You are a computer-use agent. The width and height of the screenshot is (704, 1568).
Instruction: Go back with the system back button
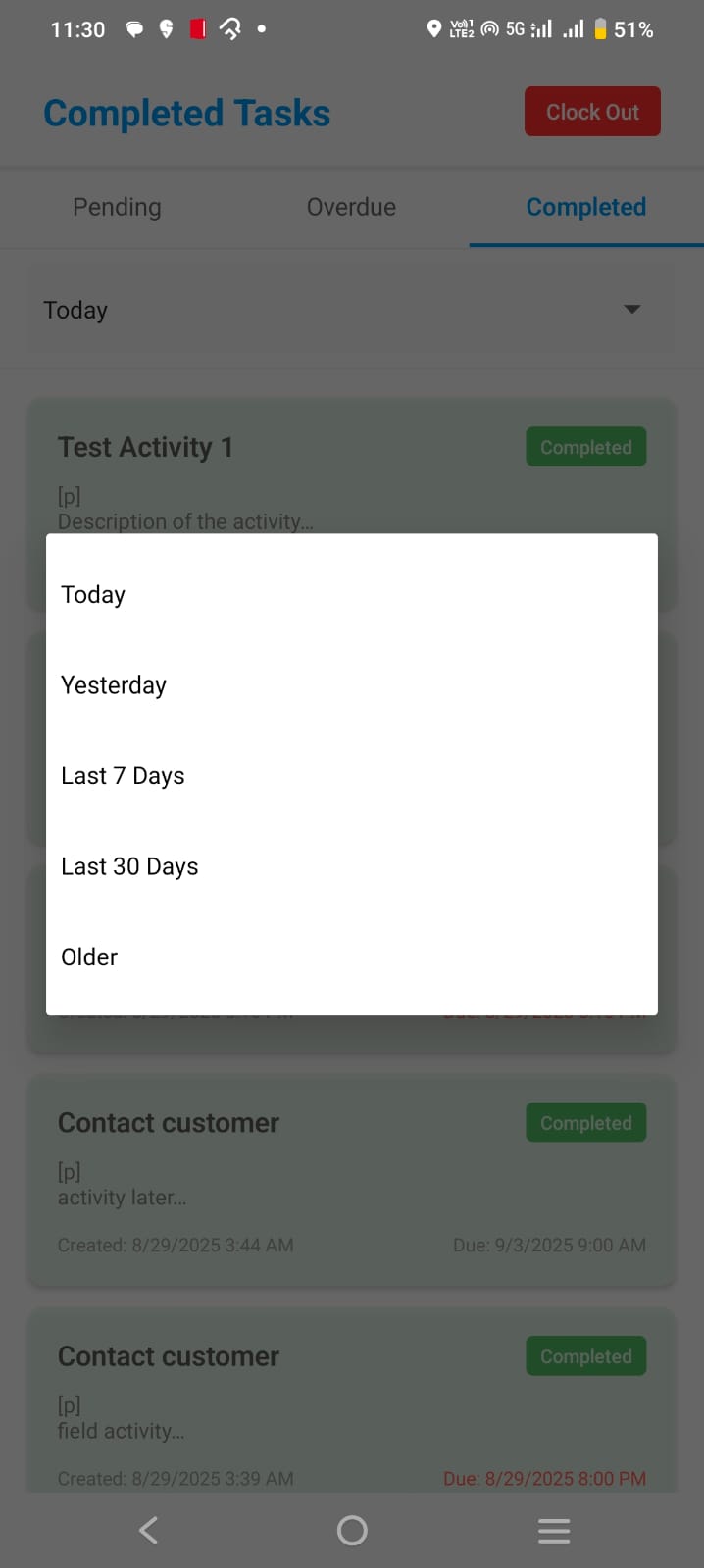149,1530
